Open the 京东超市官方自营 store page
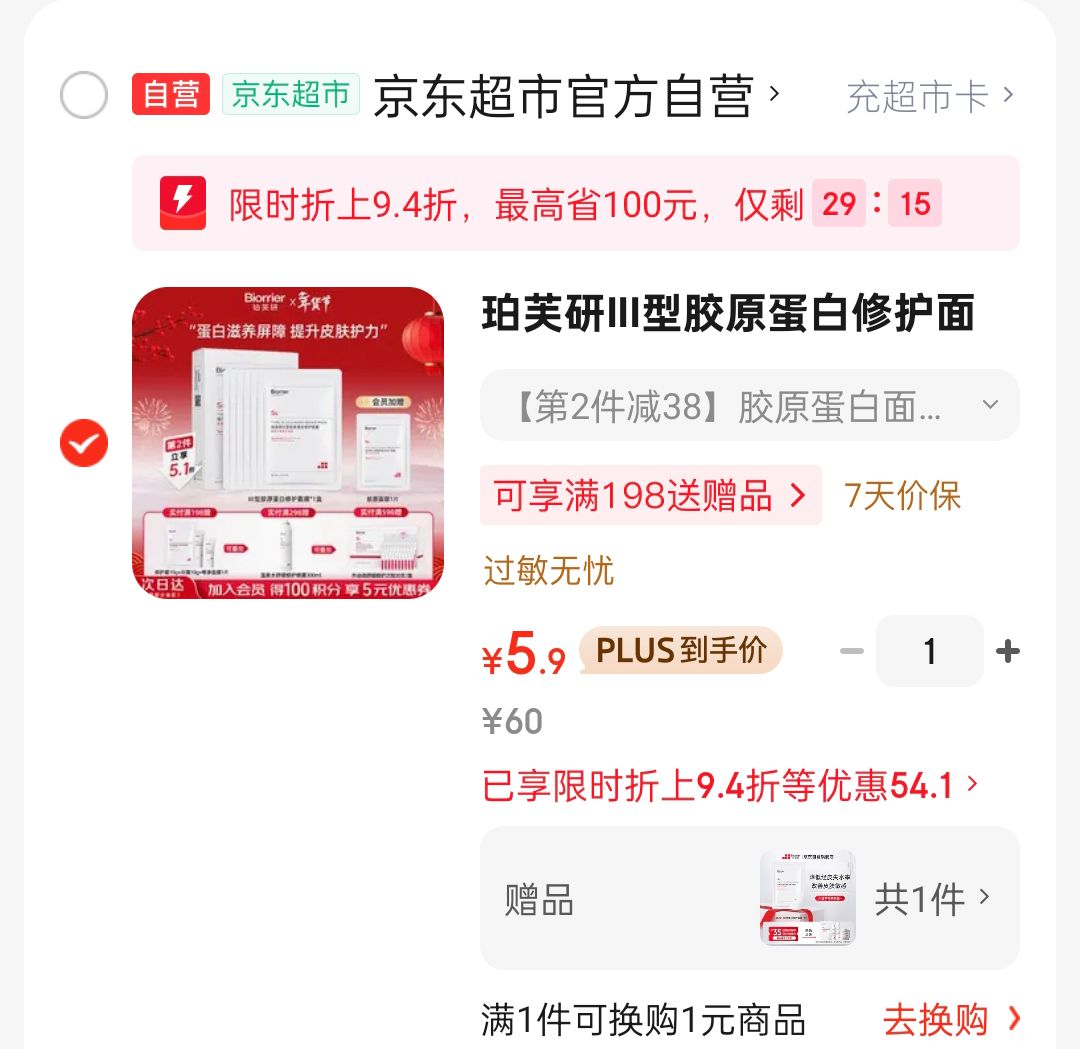 point(564,97)
